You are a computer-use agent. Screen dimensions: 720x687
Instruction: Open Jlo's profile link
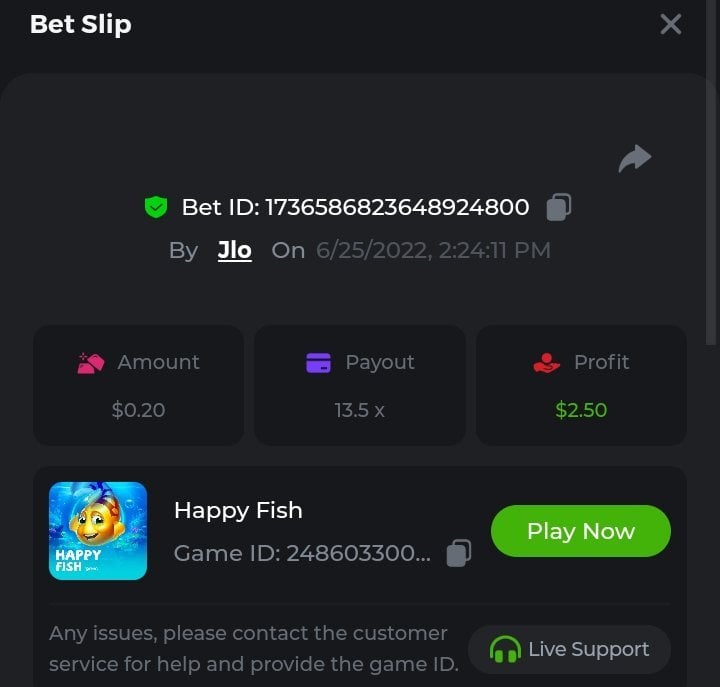coord(235,250)
